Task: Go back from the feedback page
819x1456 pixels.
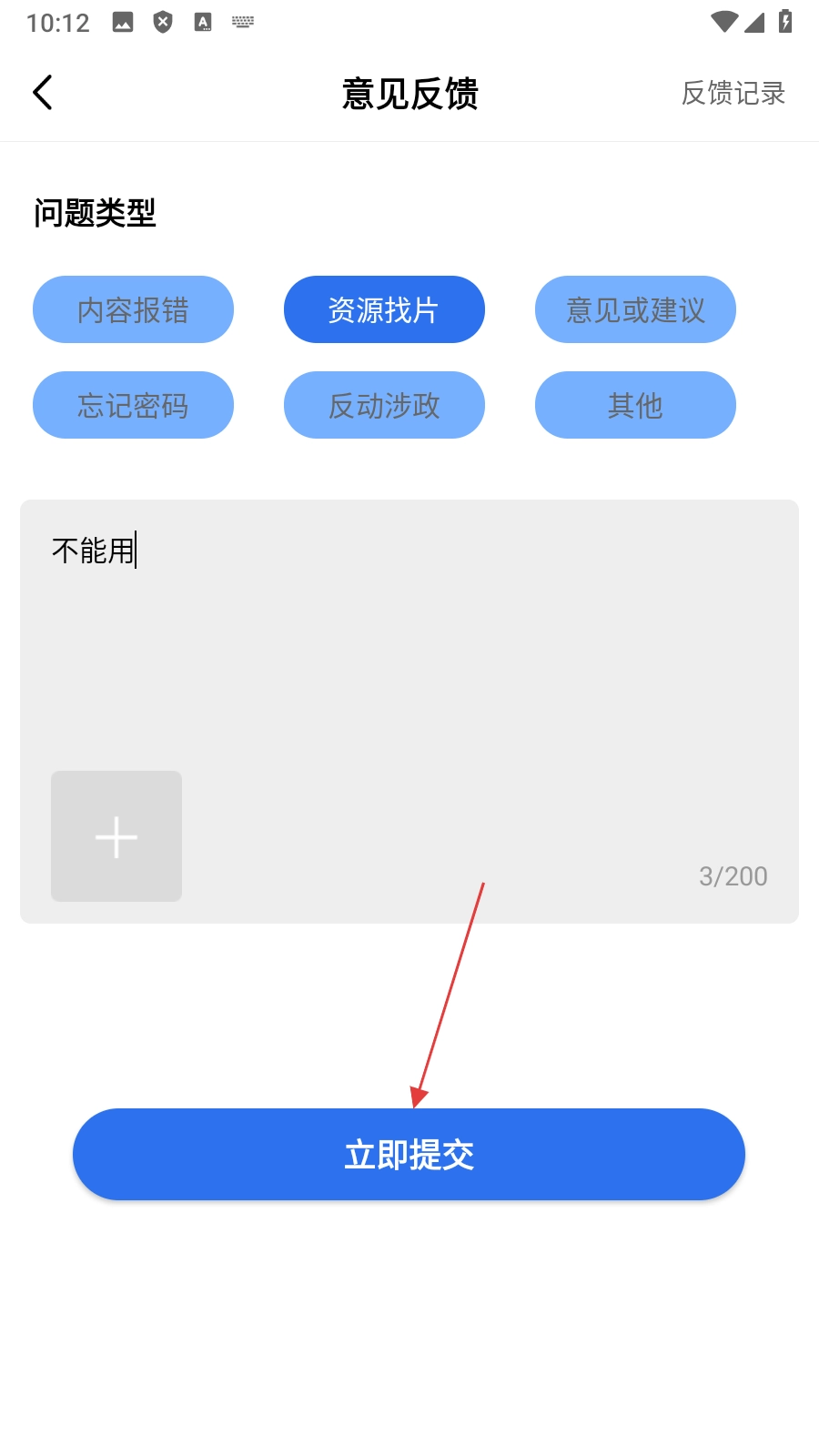Action: (43, 92)
